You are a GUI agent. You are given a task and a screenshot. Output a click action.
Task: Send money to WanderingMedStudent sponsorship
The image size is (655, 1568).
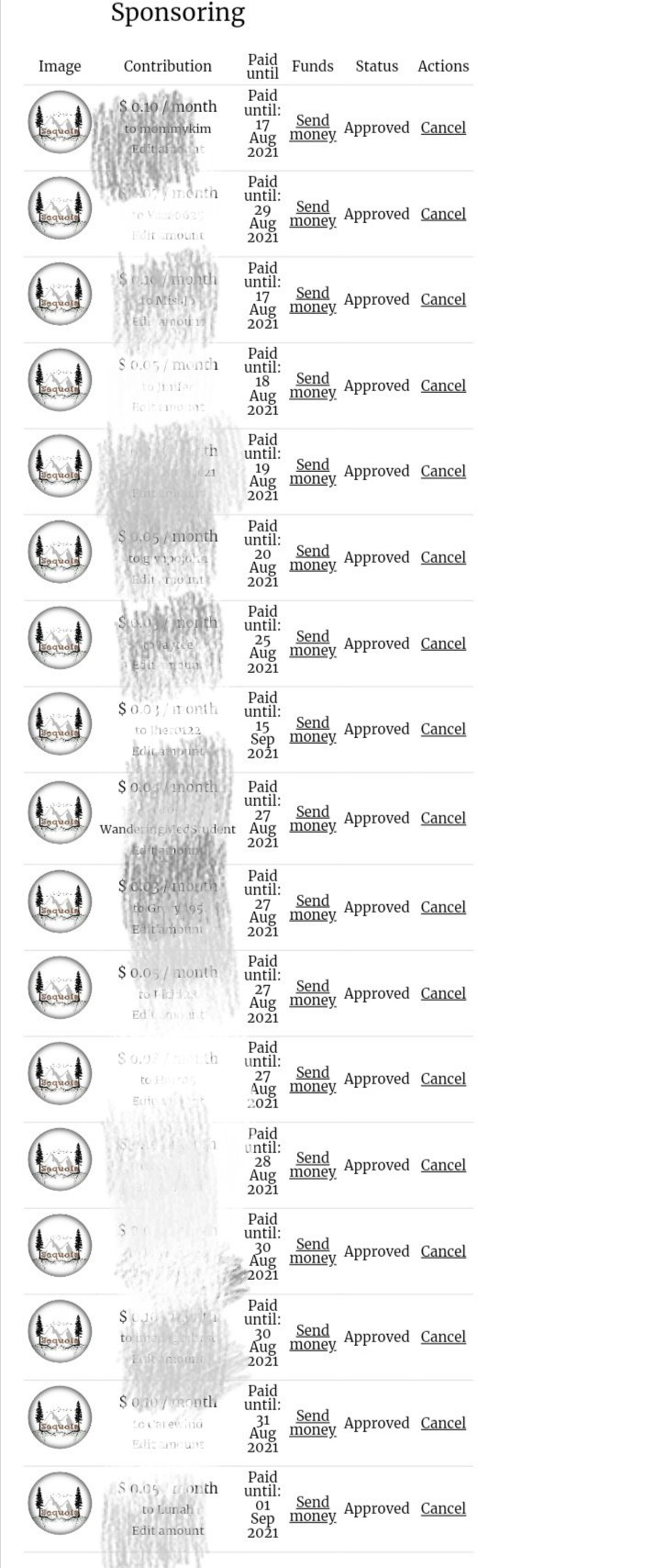(313, 819)
